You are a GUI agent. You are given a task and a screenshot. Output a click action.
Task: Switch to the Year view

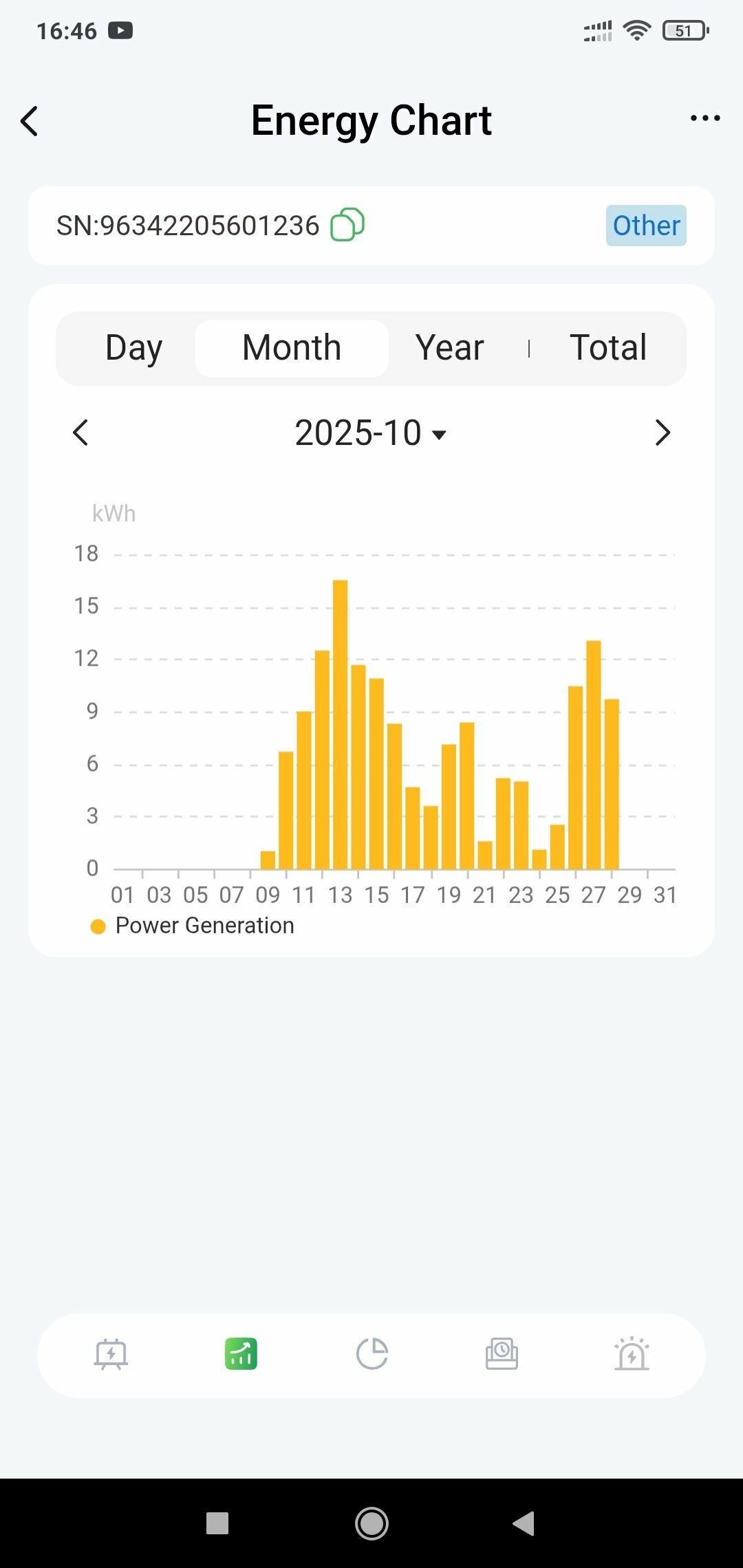450,348
